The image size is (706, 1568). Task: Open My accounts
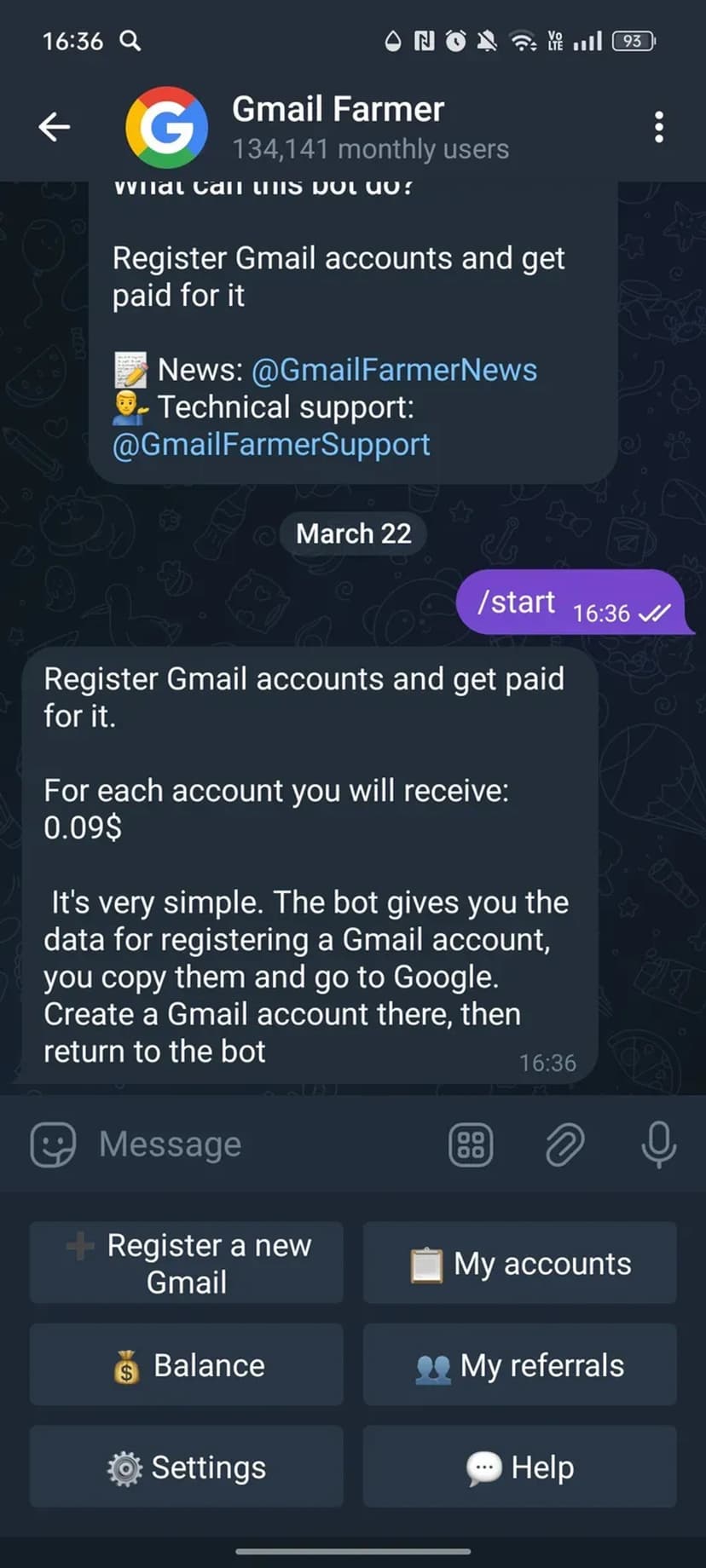tap(520, 1263)
